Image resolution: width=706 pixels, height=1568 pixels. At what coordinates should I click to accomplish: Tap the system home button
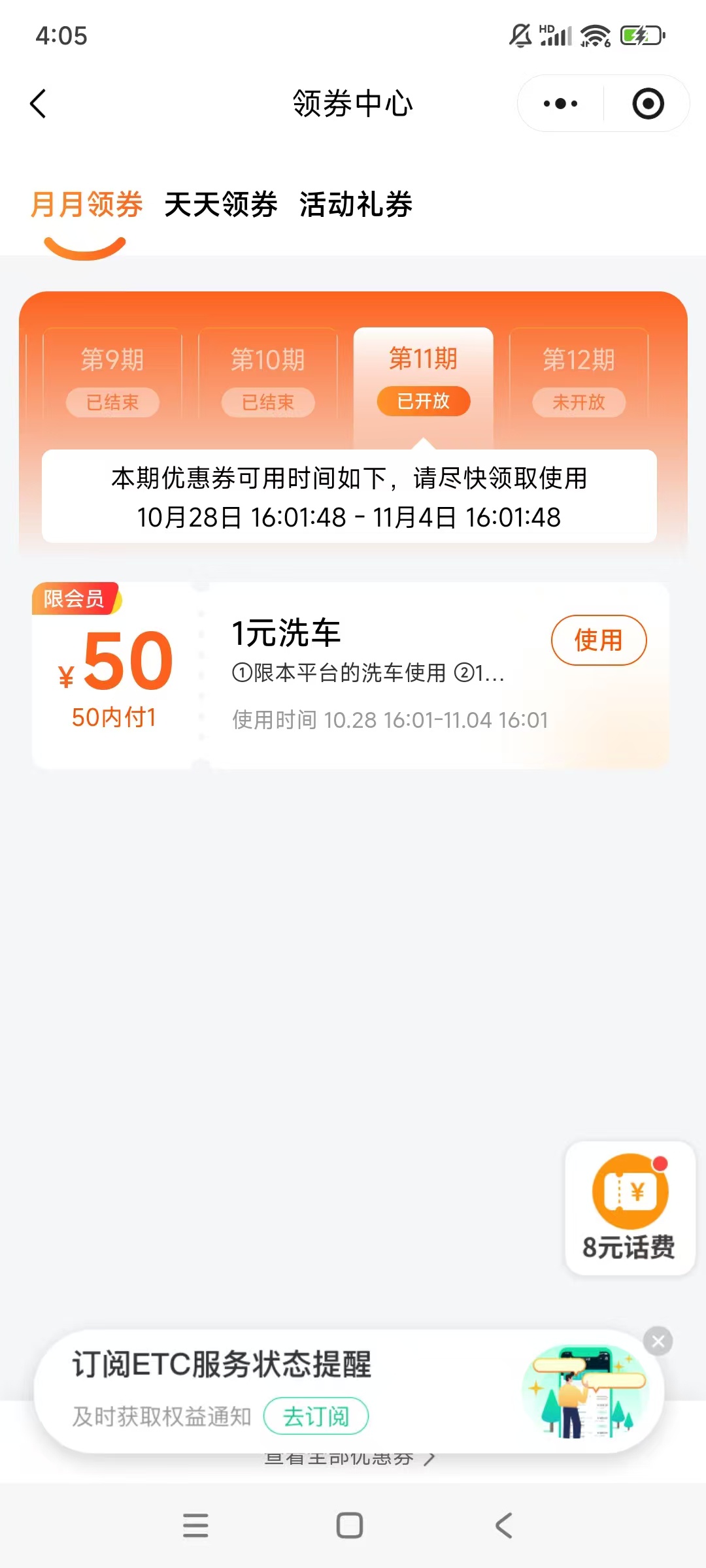(x=350, y=1526)
